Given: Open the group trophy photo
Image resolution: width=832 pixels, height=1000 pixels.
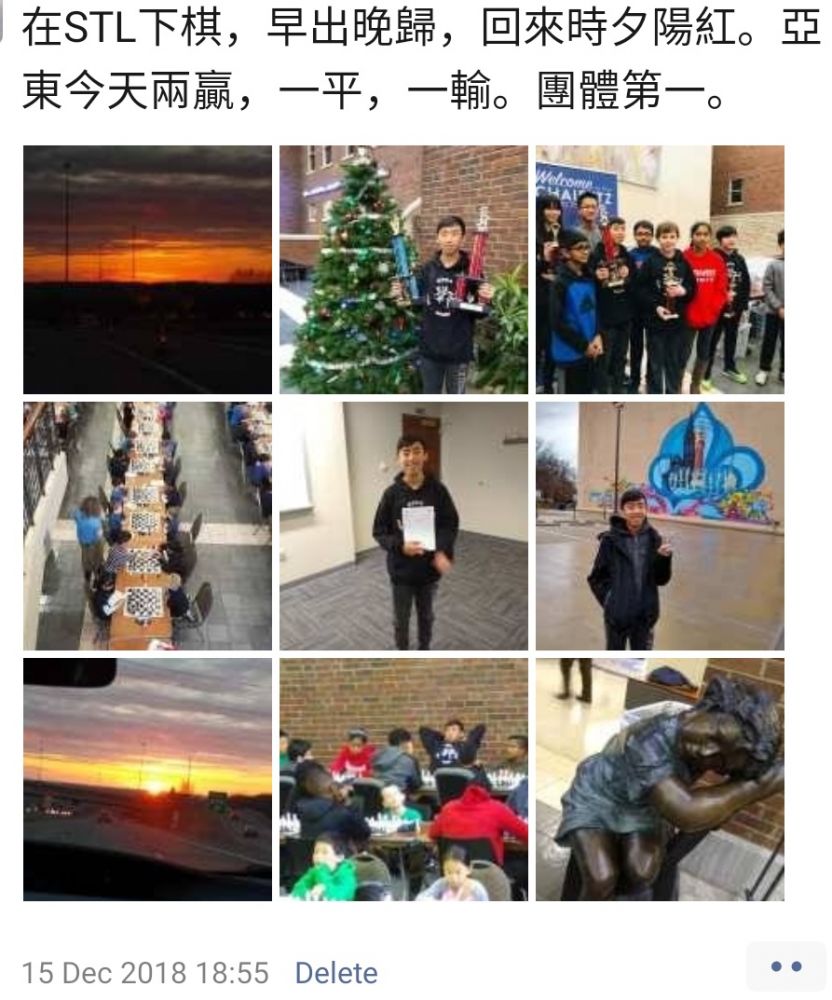Looking at the screenshot, I should [660, 269].
